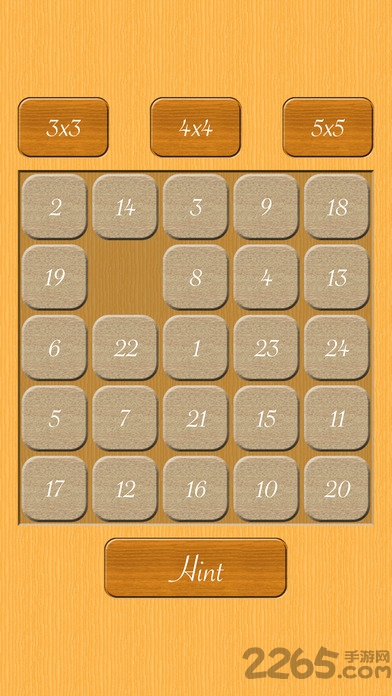This screenshot has height=696, width=392.
Task: Slide tile 22 into the empty slot
Action: coord(125,348)
